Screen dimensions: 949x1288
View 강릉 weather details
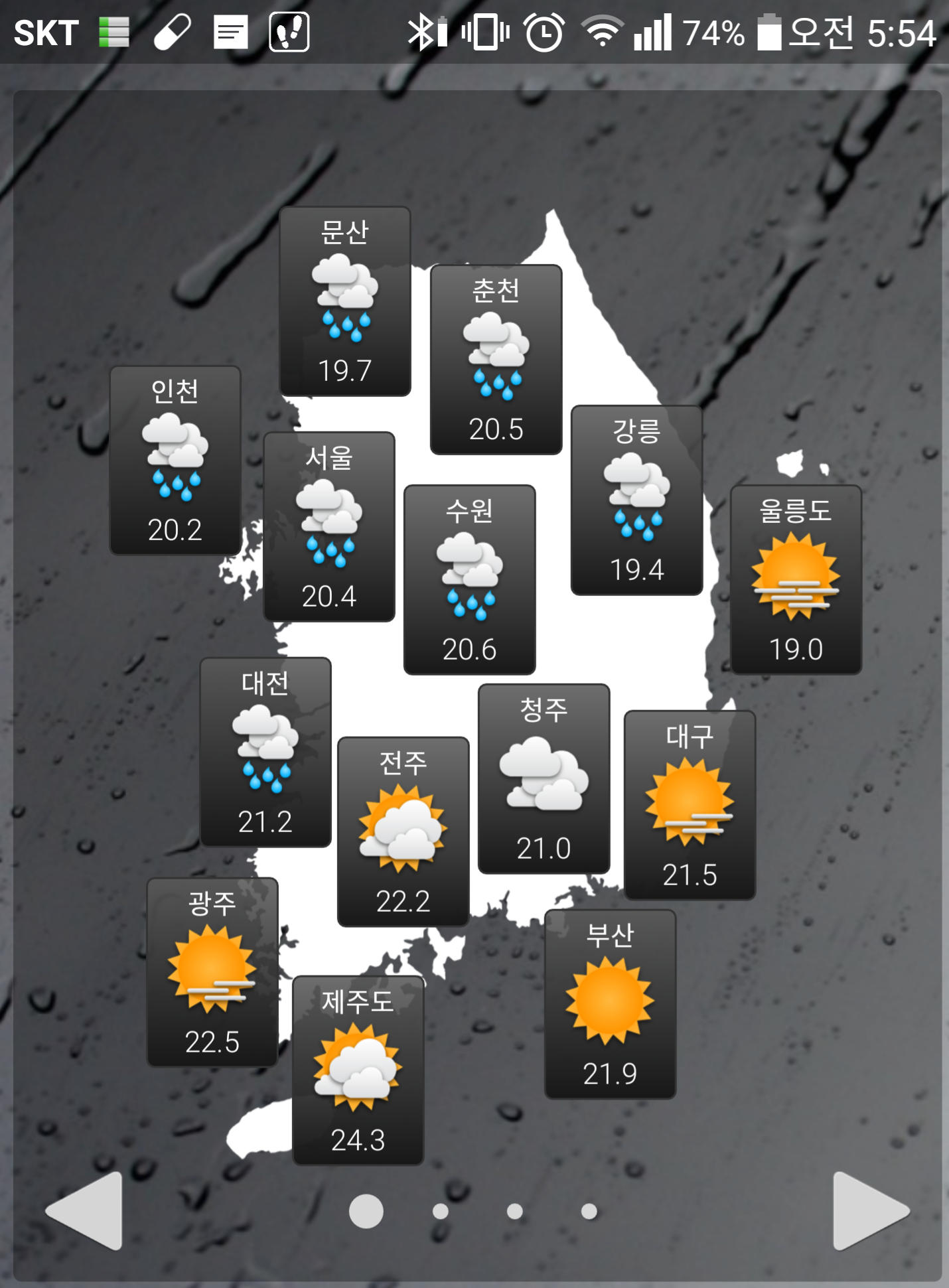click(636, 500)
